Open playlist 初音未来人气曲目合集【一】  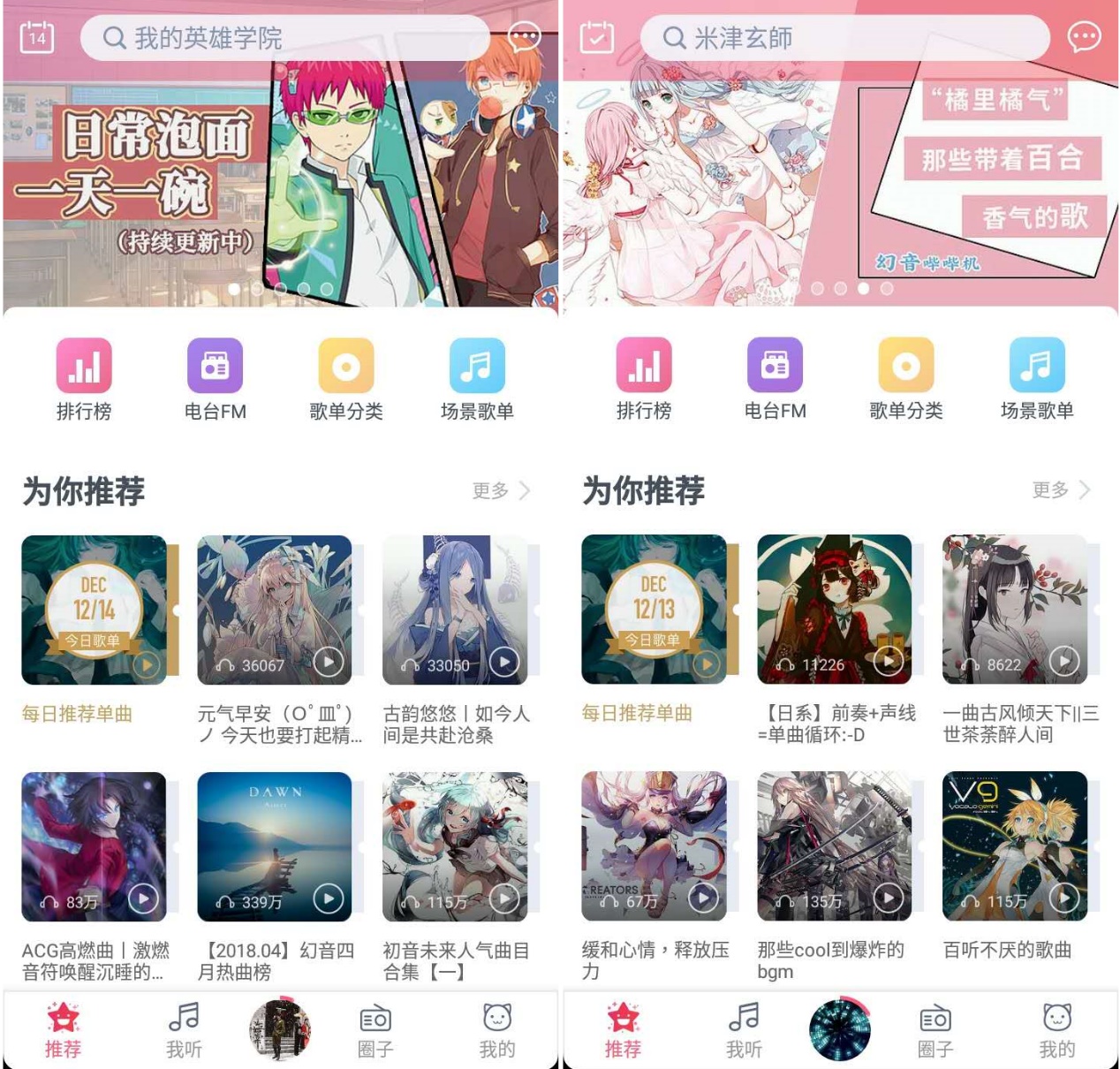(455, 846)
